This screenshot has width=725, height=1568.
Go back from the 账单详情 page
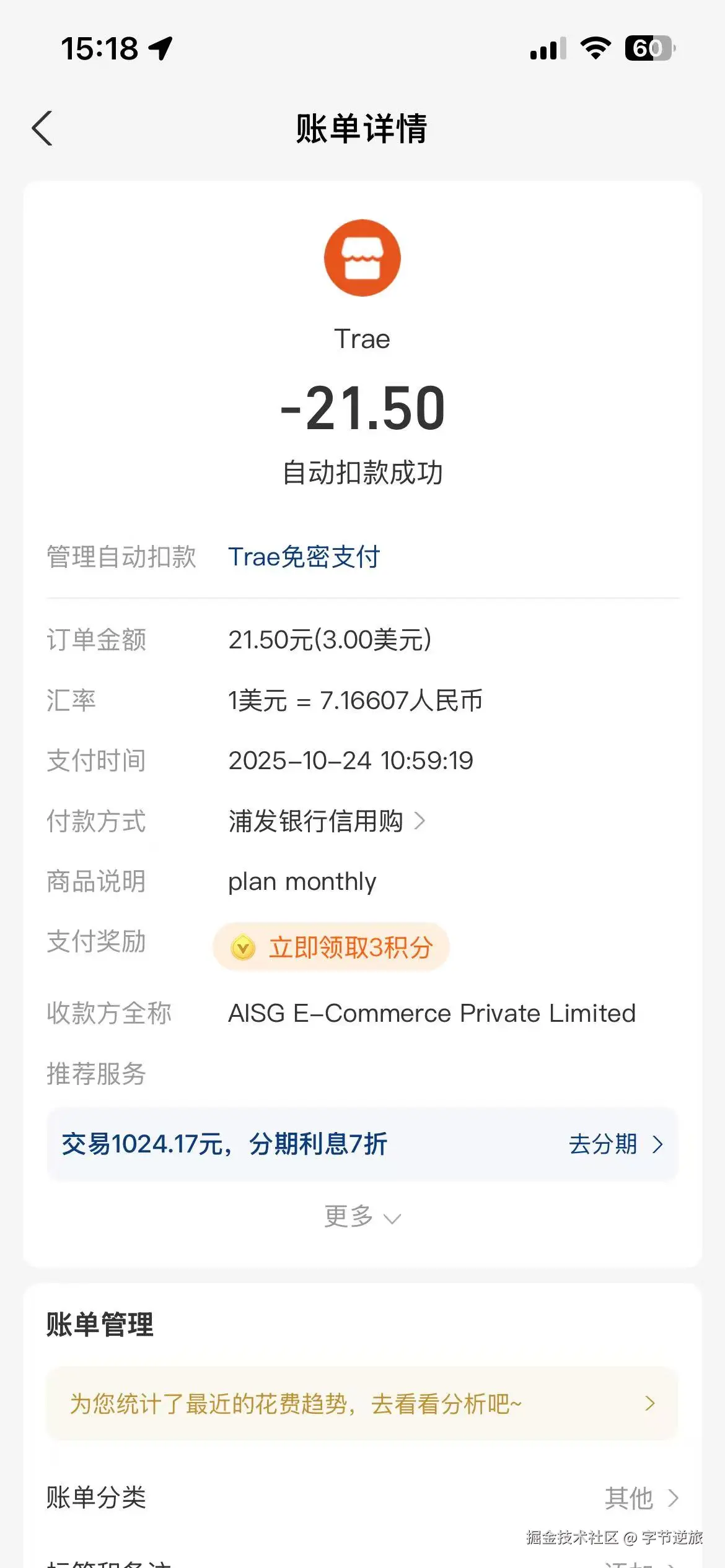point(42,129)
